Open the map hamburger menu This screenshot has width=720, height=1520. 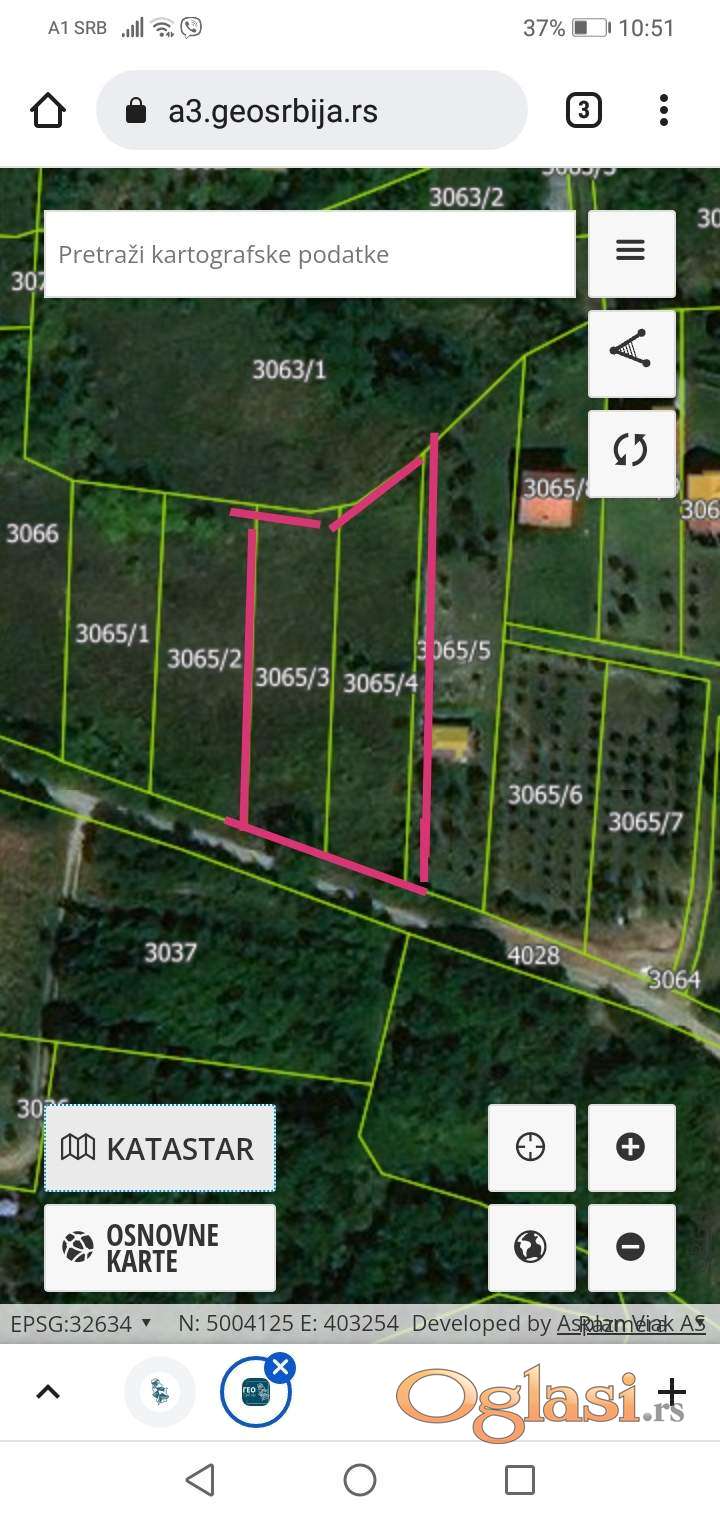(x=631, y=253)
